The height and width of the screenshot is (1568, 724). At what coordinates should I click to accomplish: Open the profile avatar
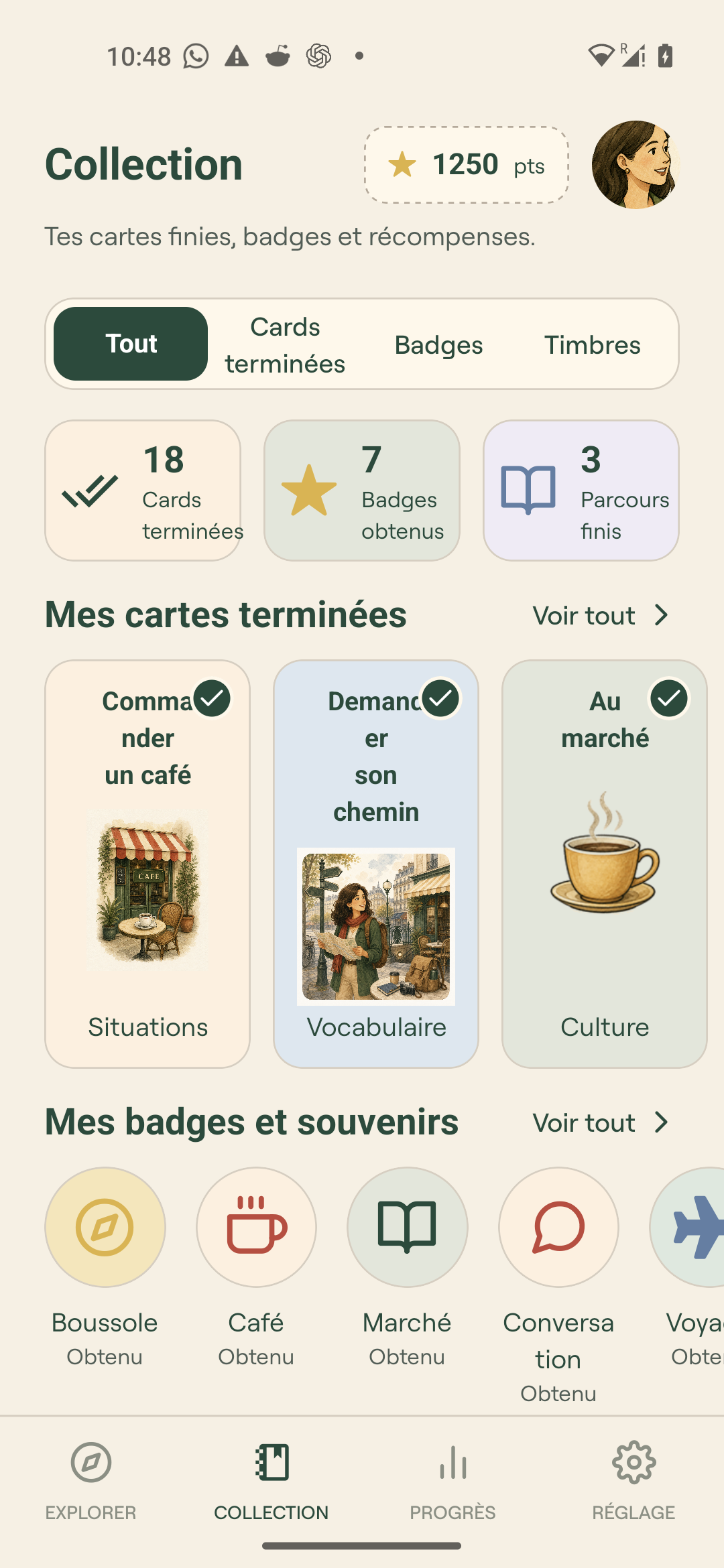click(x=636, y=165)
